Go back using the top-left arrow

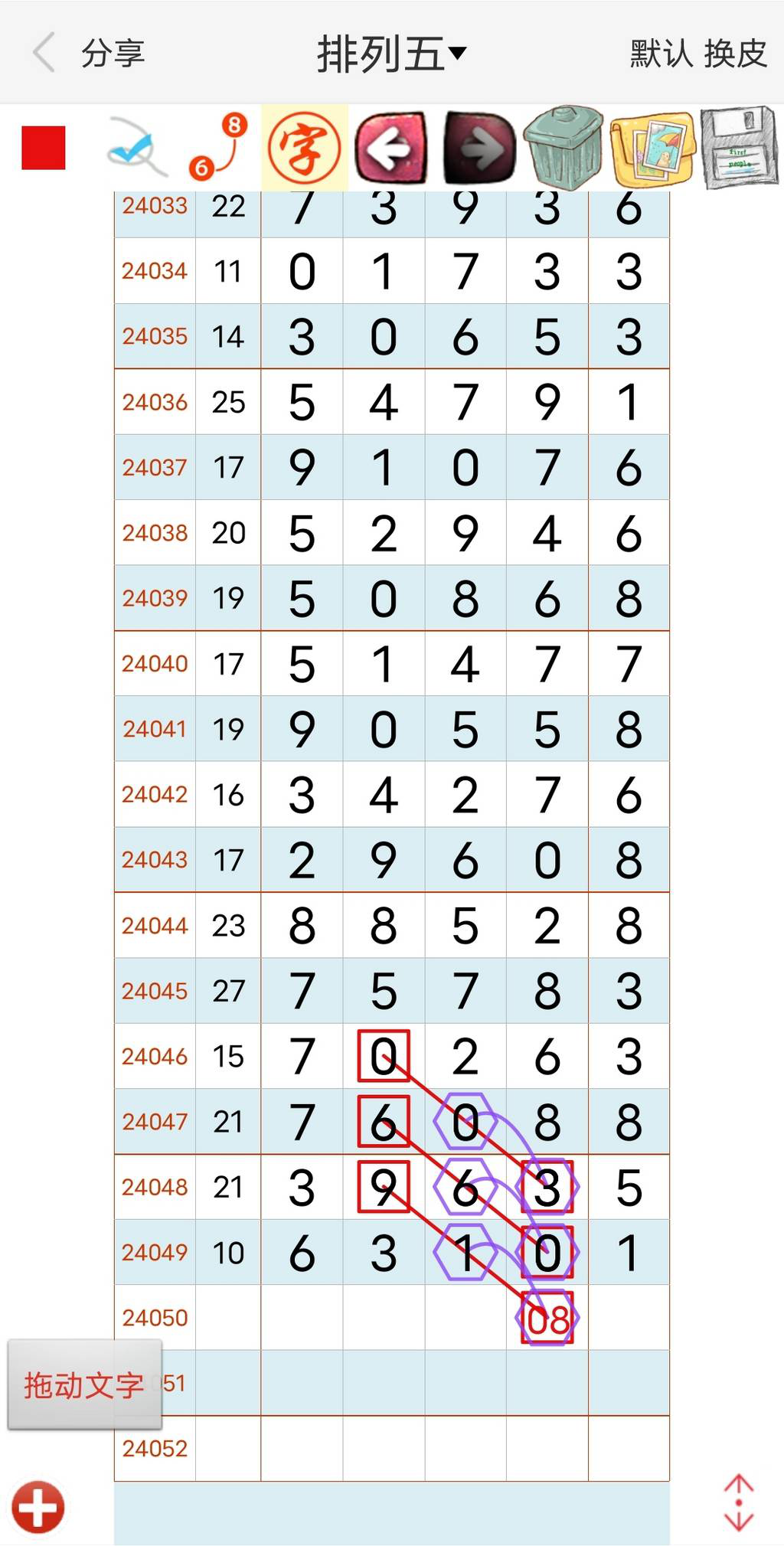tap(44, 53)
